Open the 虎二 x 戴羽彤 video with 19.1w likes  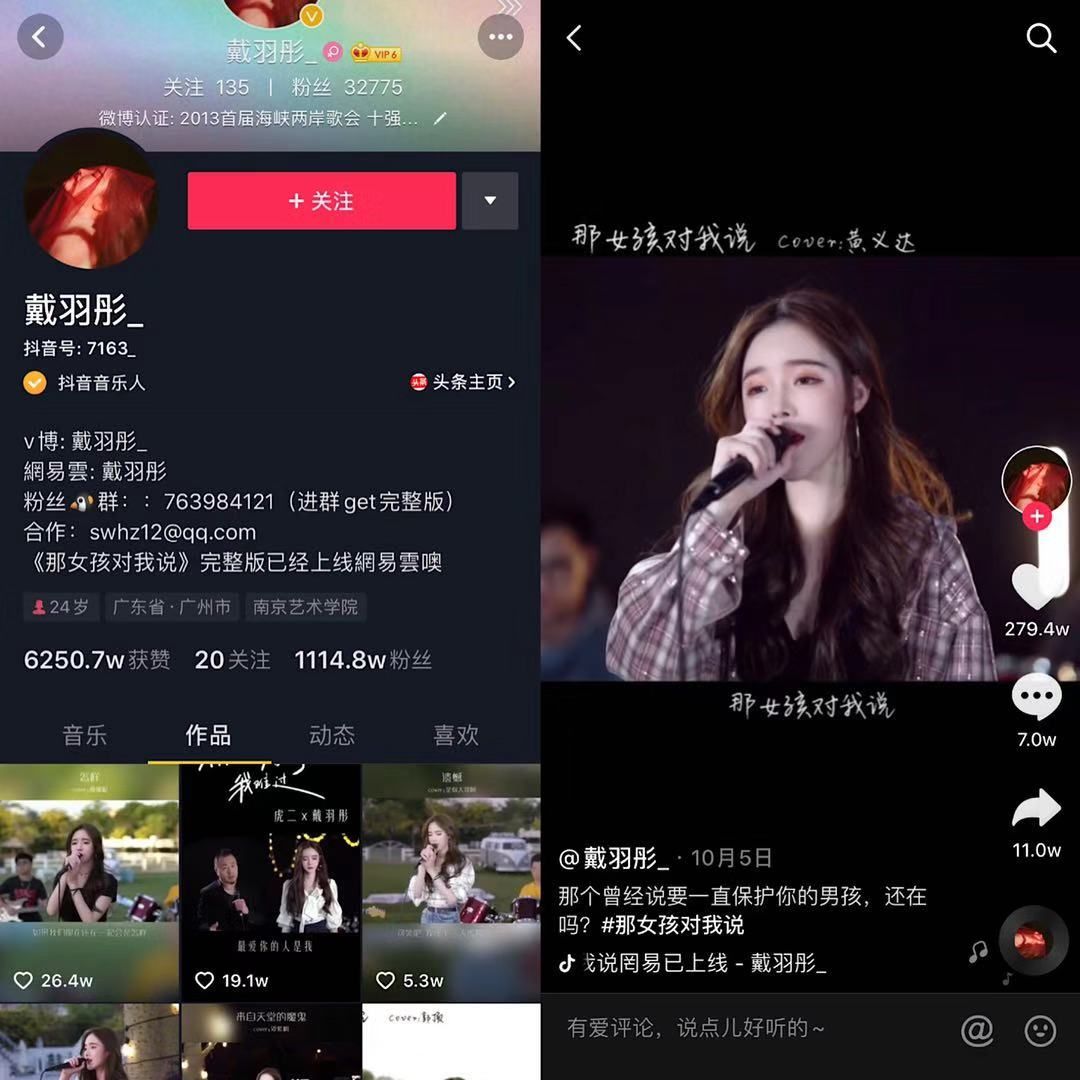tap(270, 880)
